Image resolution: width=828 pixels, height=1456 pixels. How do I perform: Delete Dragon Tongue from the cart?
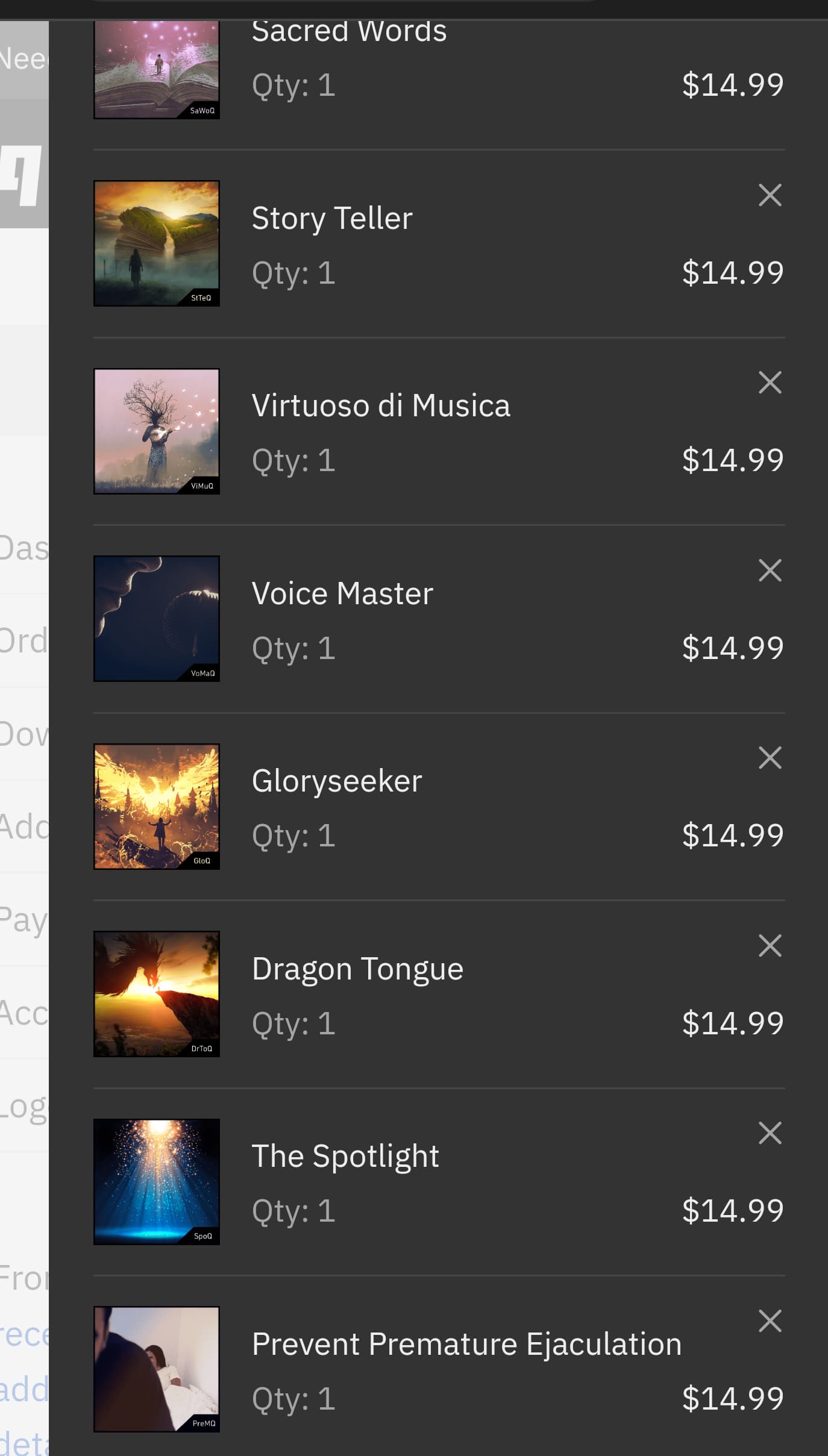coord(770,946)
